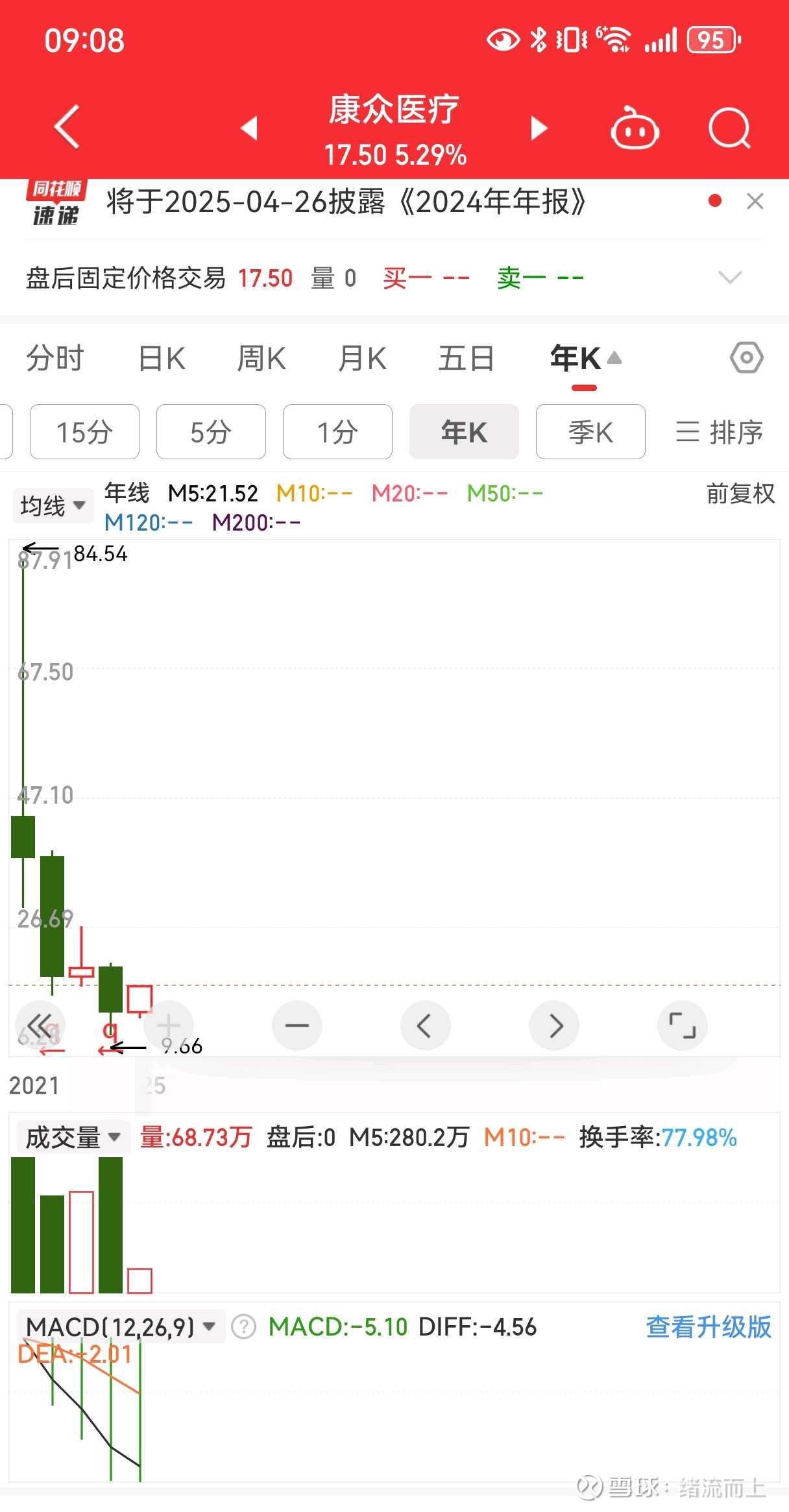Open stock search

pos(730,128)
